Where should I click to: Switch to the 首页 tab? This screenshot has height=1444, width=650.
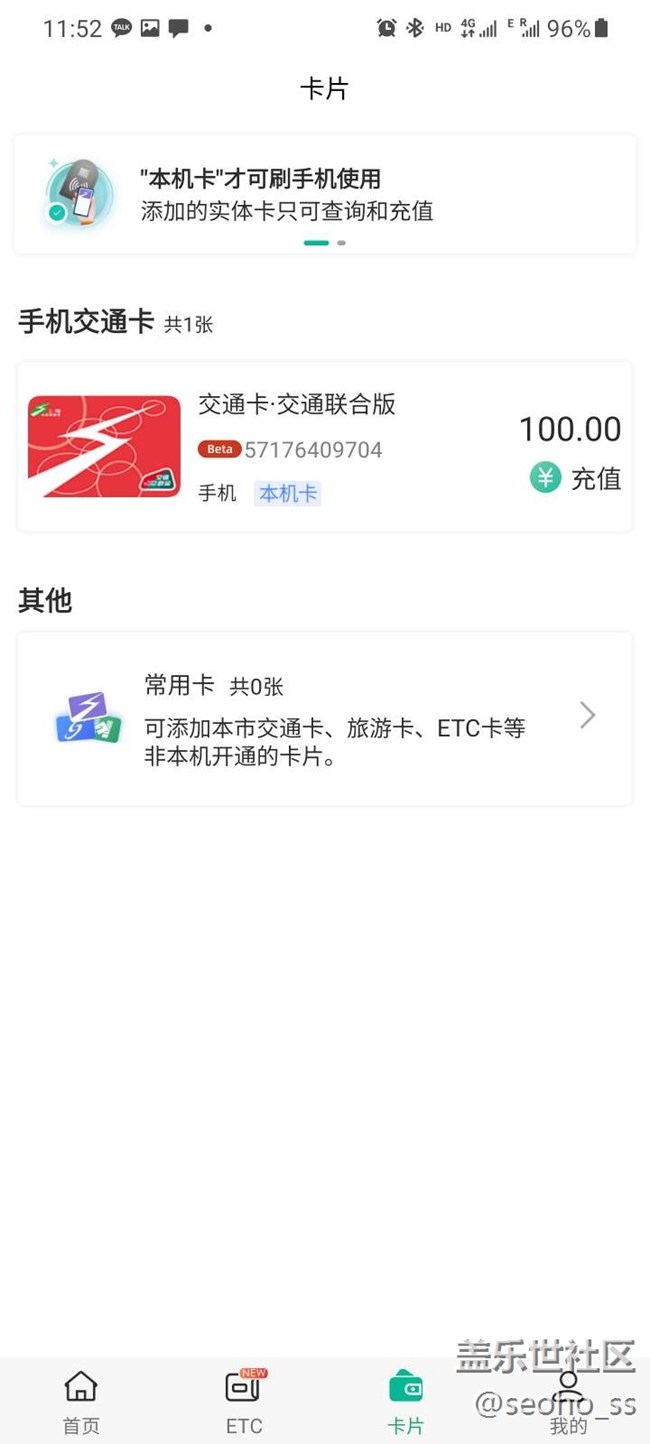point(81,1401)
